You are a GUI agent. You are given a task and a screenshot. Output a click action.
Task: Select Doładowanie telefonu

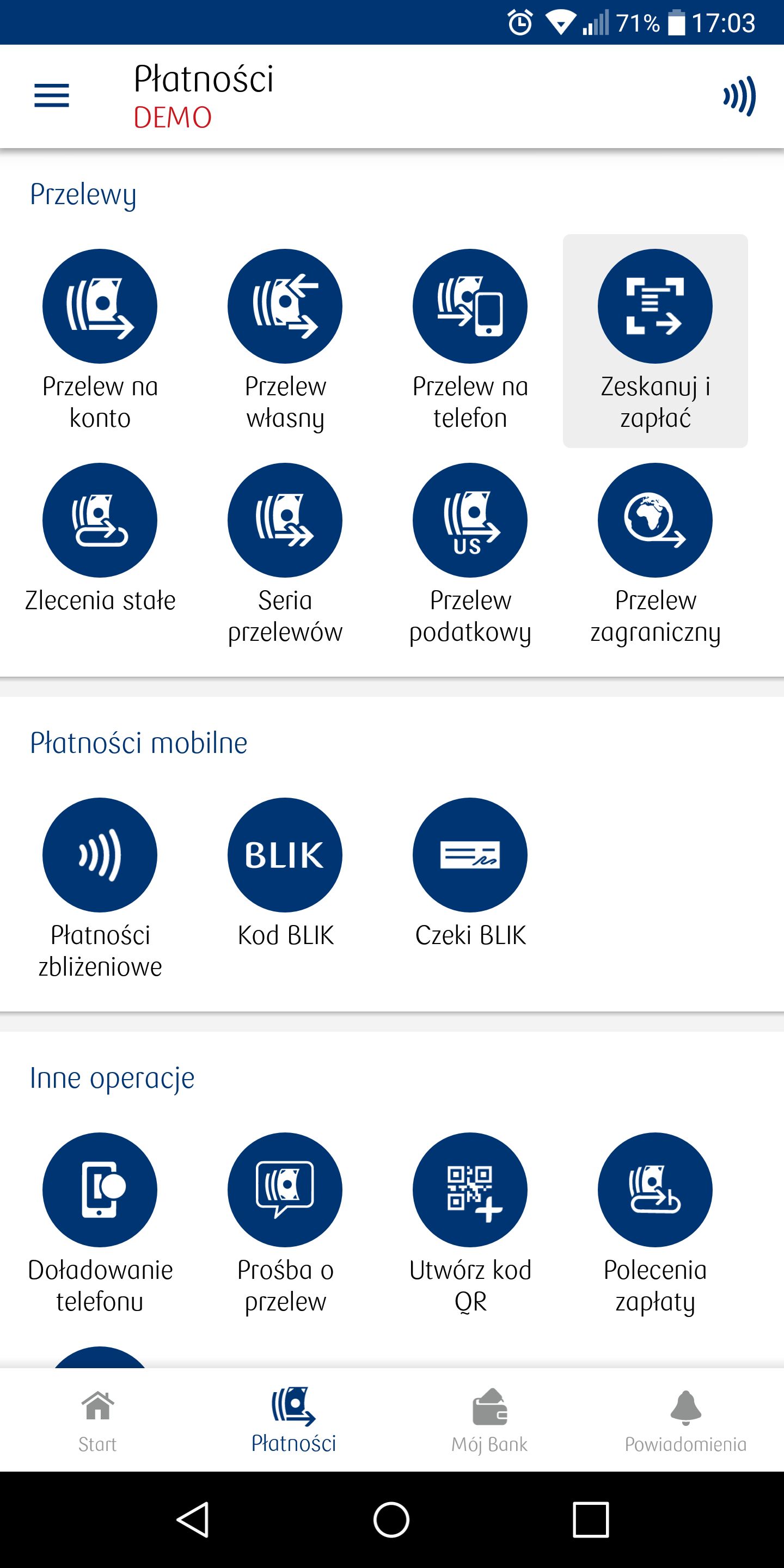pos(100,1224)
